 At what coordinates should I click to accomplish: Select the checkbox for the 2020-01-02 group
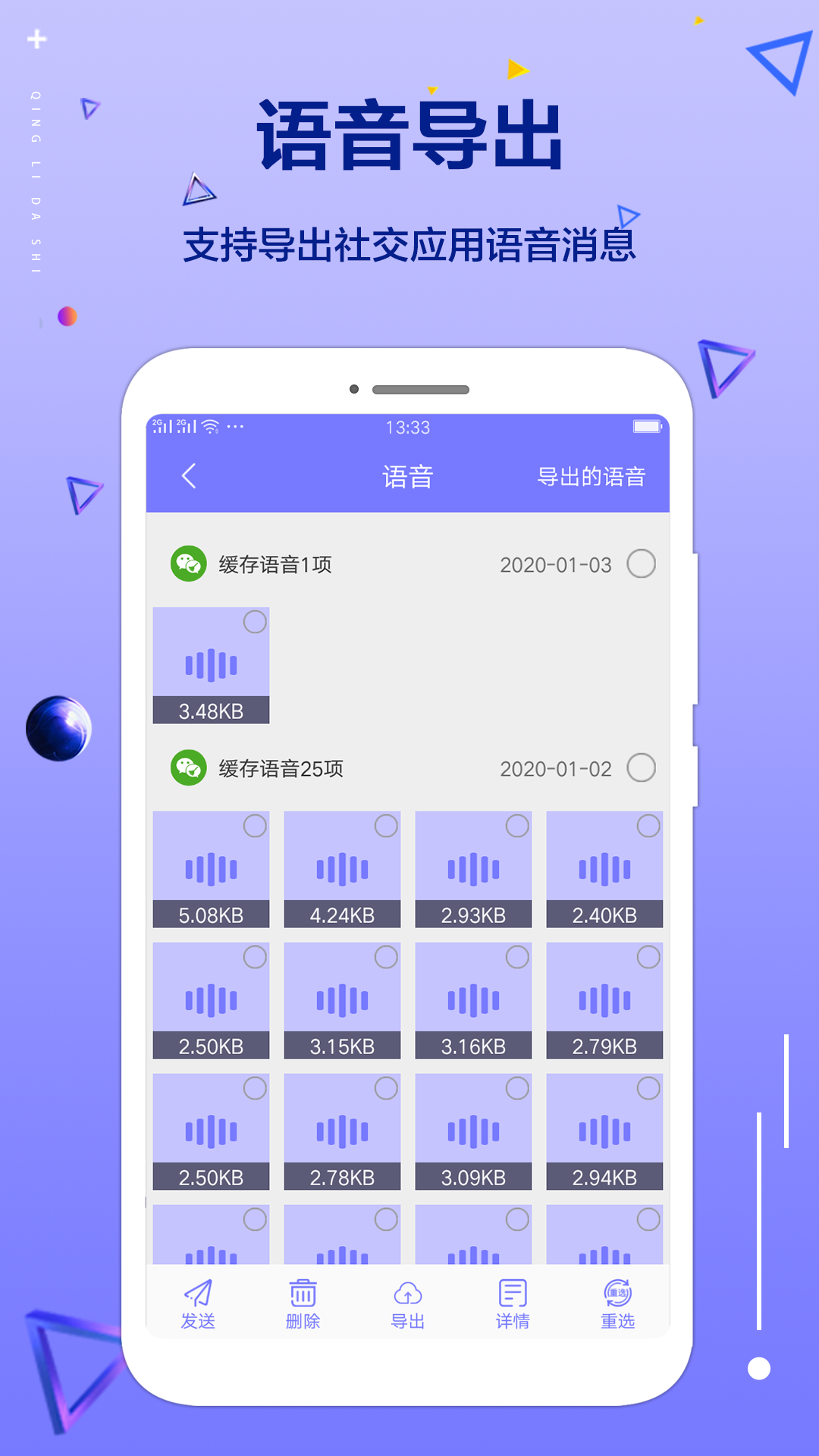(641, 768)
